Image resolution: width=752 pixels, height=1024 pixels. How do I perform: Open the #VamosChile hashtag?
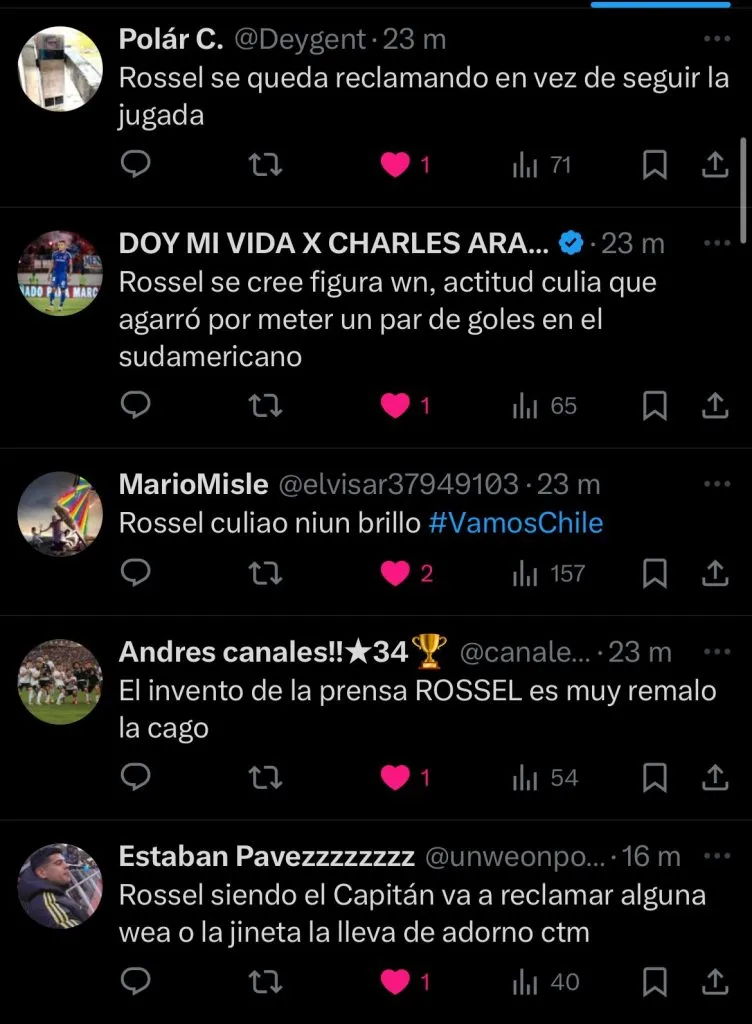click(516, 523)
